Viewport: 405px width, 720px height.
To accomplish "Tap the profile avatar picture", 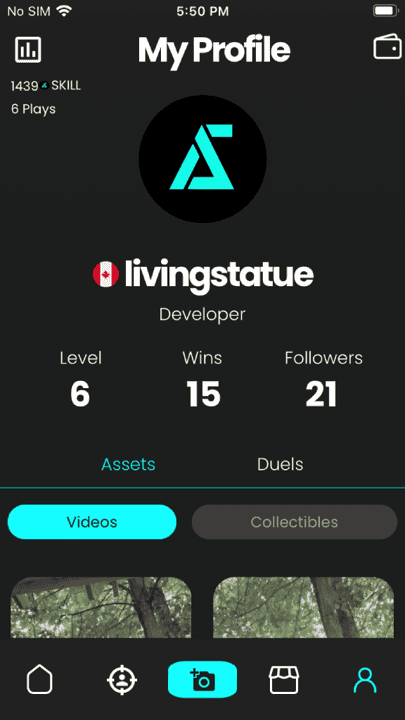I will (202, 158).
